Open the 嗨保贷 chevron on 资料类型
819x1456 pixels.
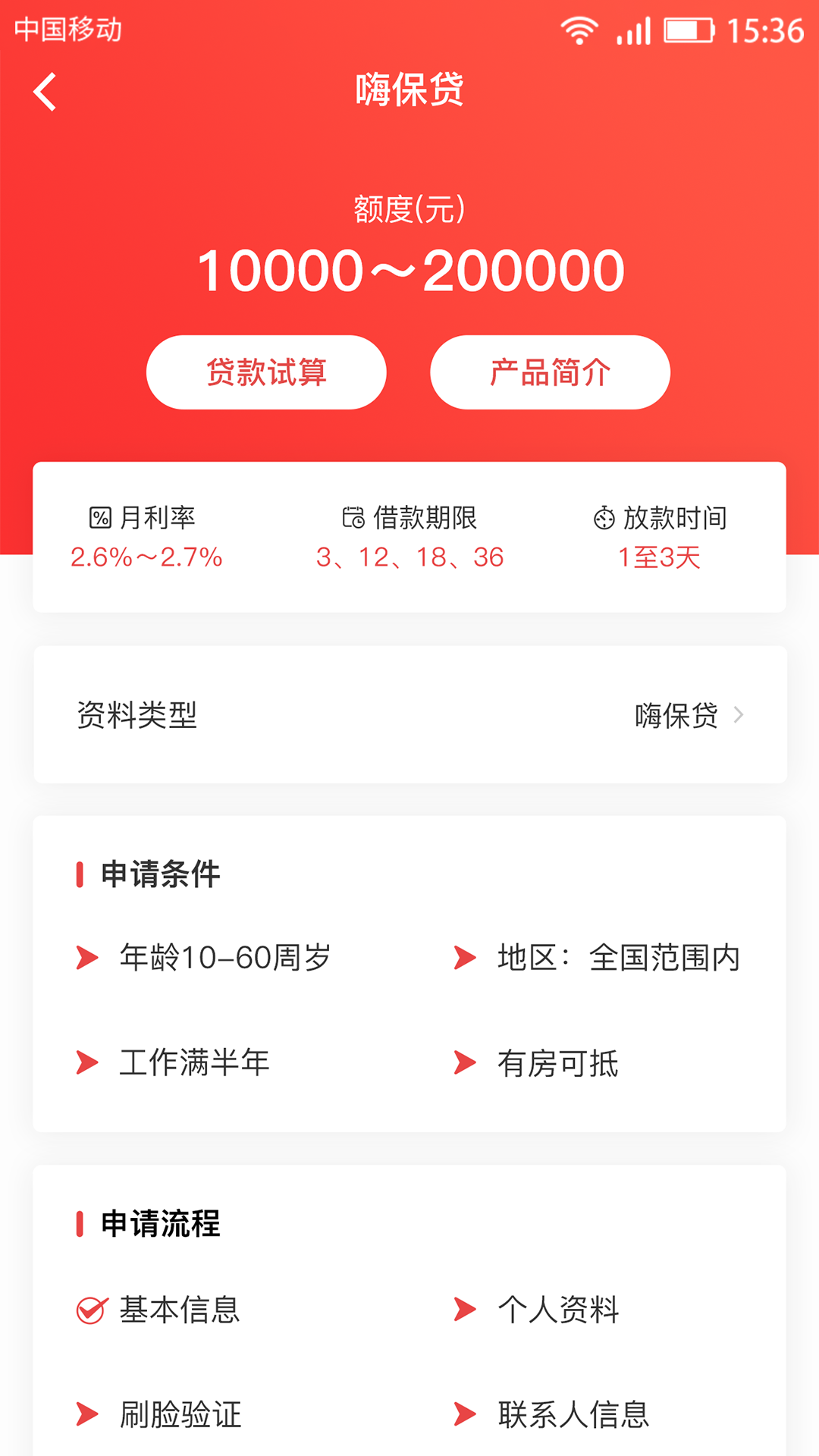click(737, 715)
